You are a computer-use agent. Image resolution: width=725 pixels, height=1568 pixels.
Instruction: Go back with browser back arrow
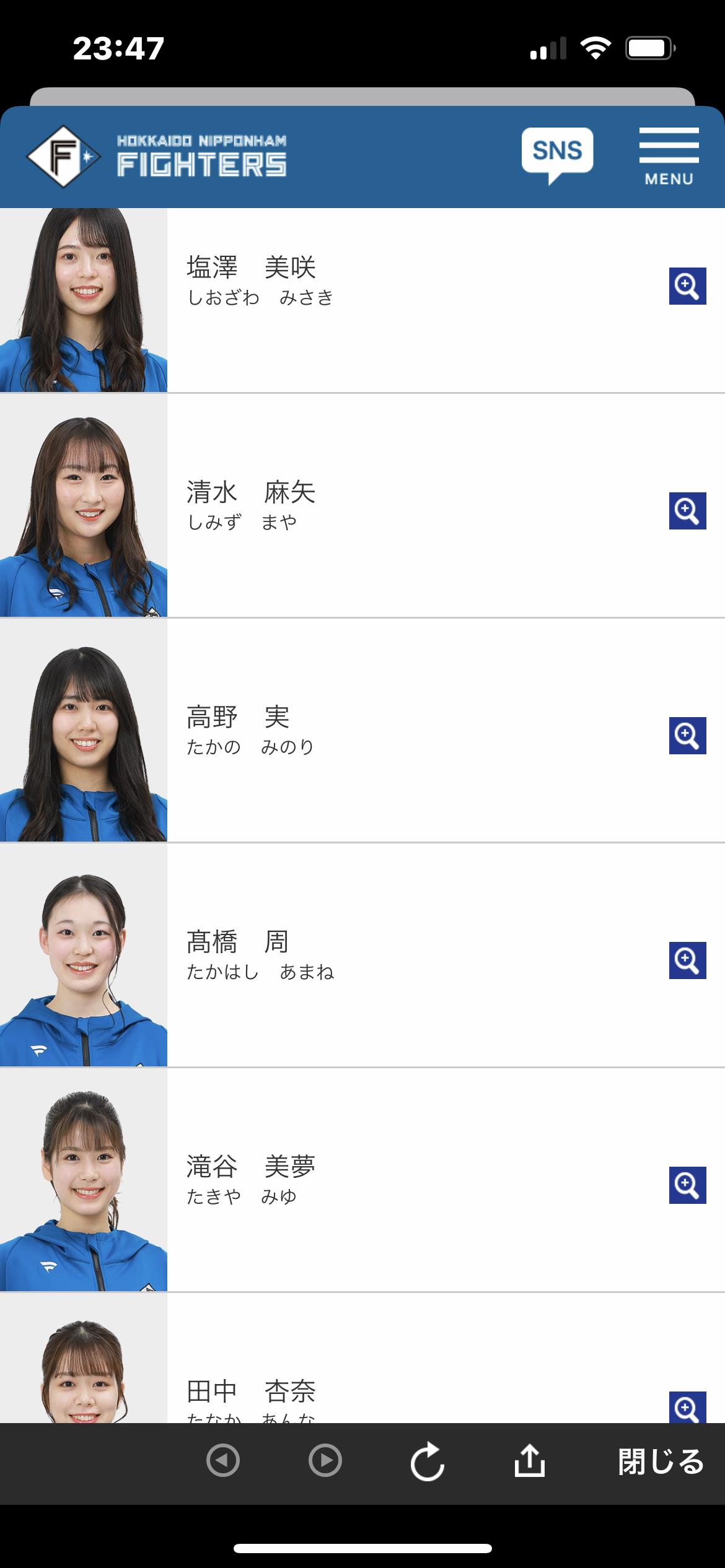click(223, 1461)
